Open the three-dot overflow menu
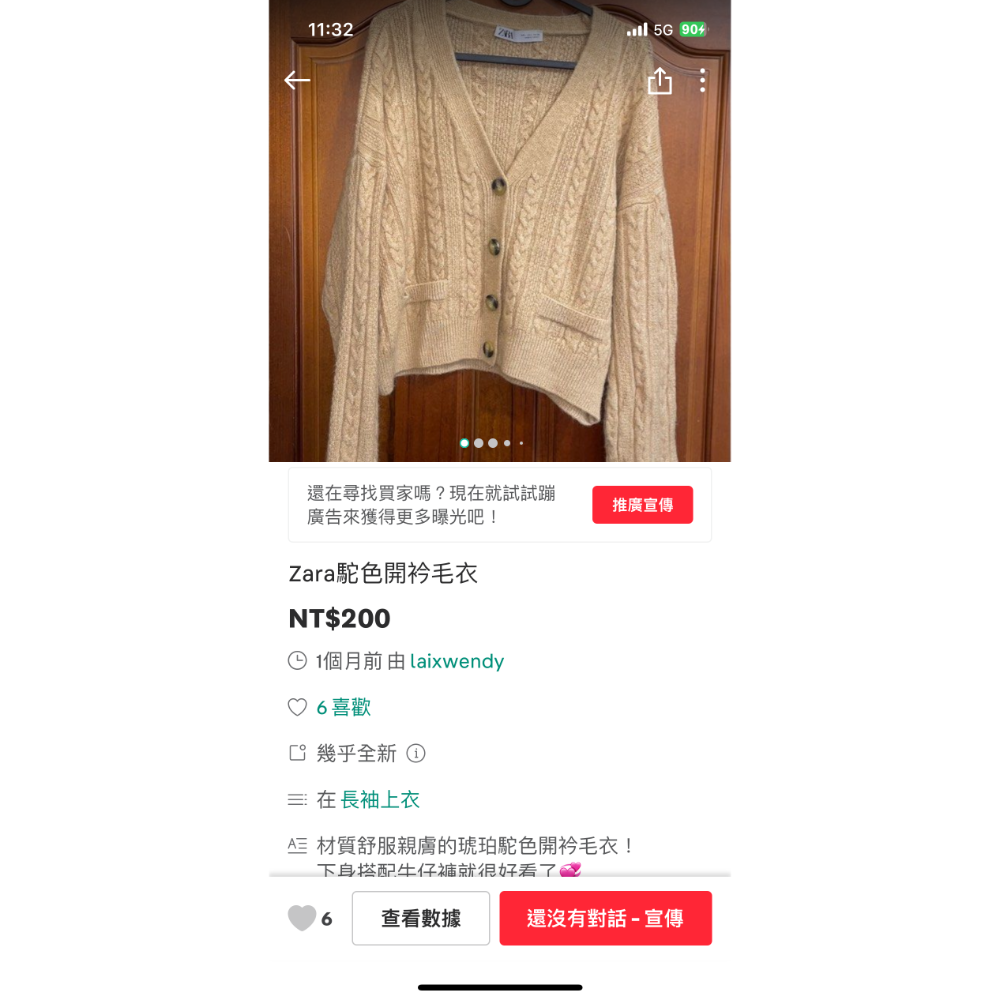Viewport: 1000px width, 1000px height. pyautogui.click(x=703, y=81)
